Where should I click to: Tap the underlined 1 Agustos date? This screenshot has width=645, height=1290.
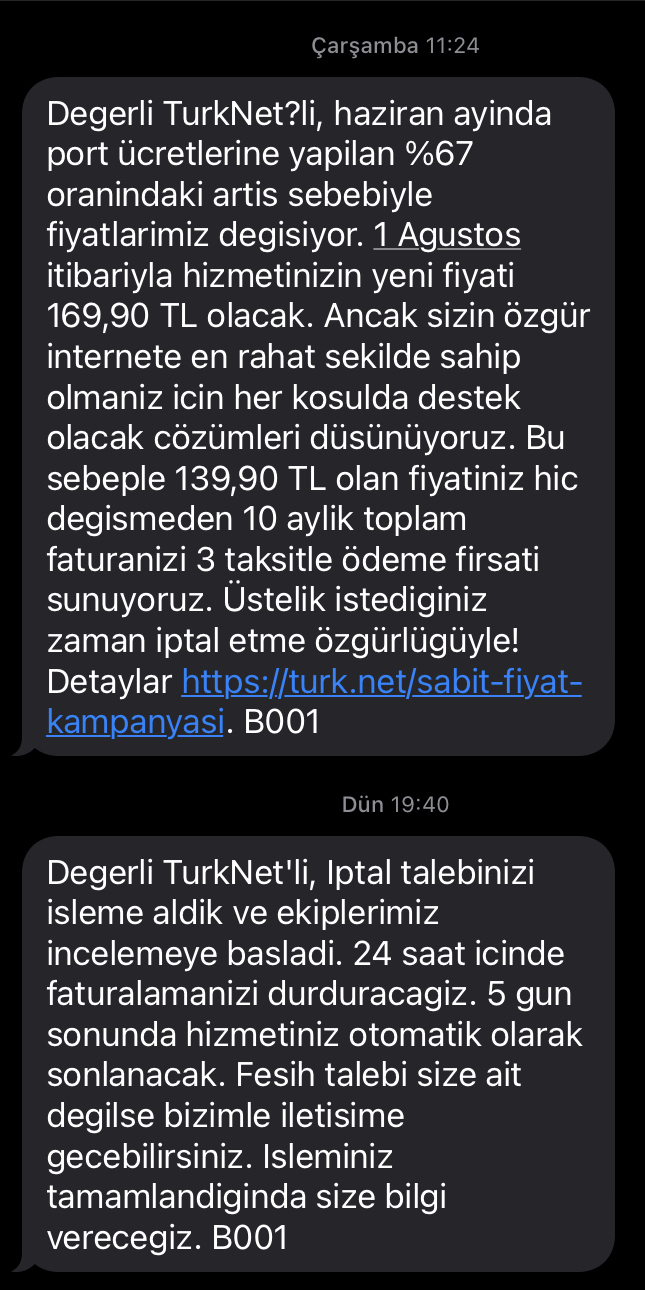447,236
